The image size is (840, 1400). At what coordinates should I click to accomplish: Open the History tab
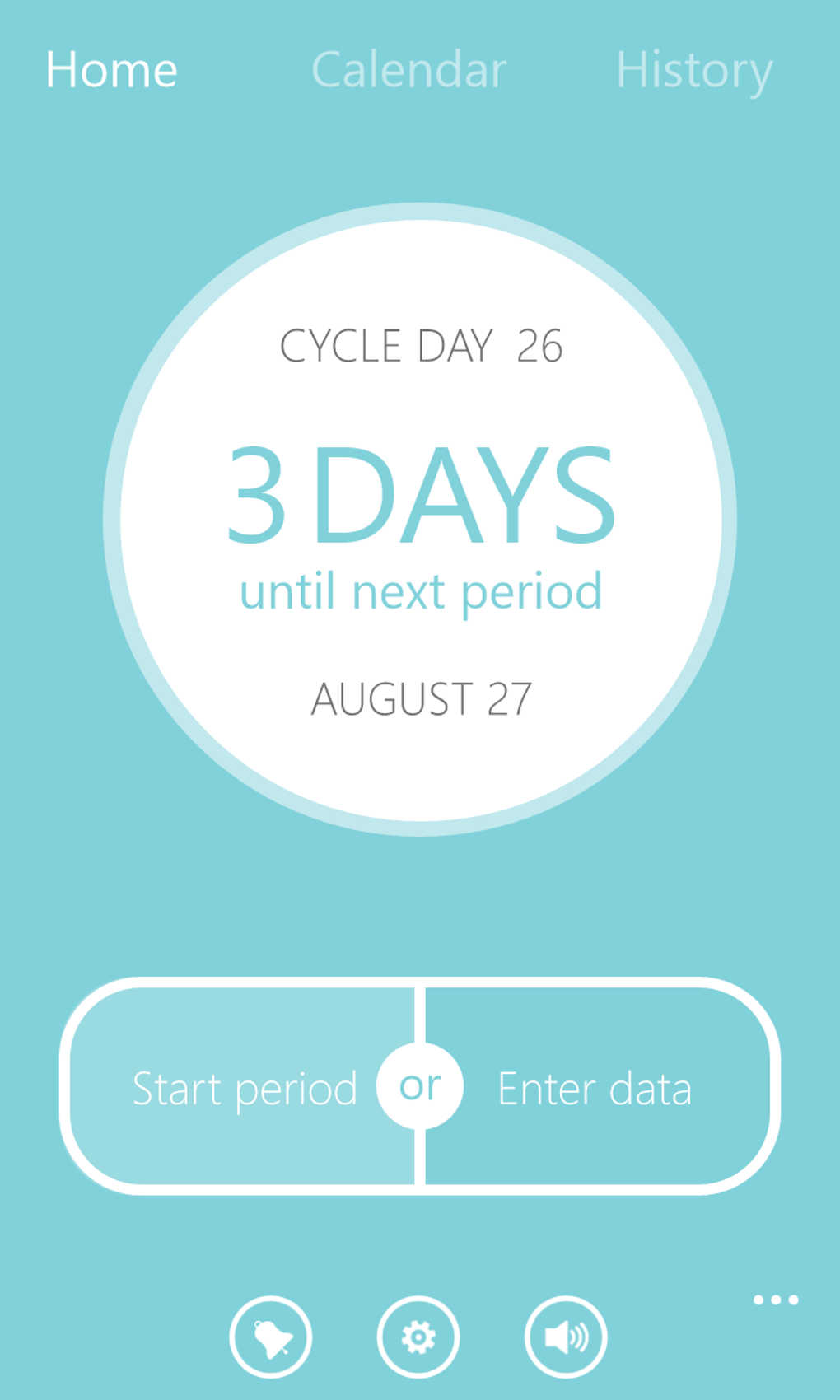pos(694,69)
